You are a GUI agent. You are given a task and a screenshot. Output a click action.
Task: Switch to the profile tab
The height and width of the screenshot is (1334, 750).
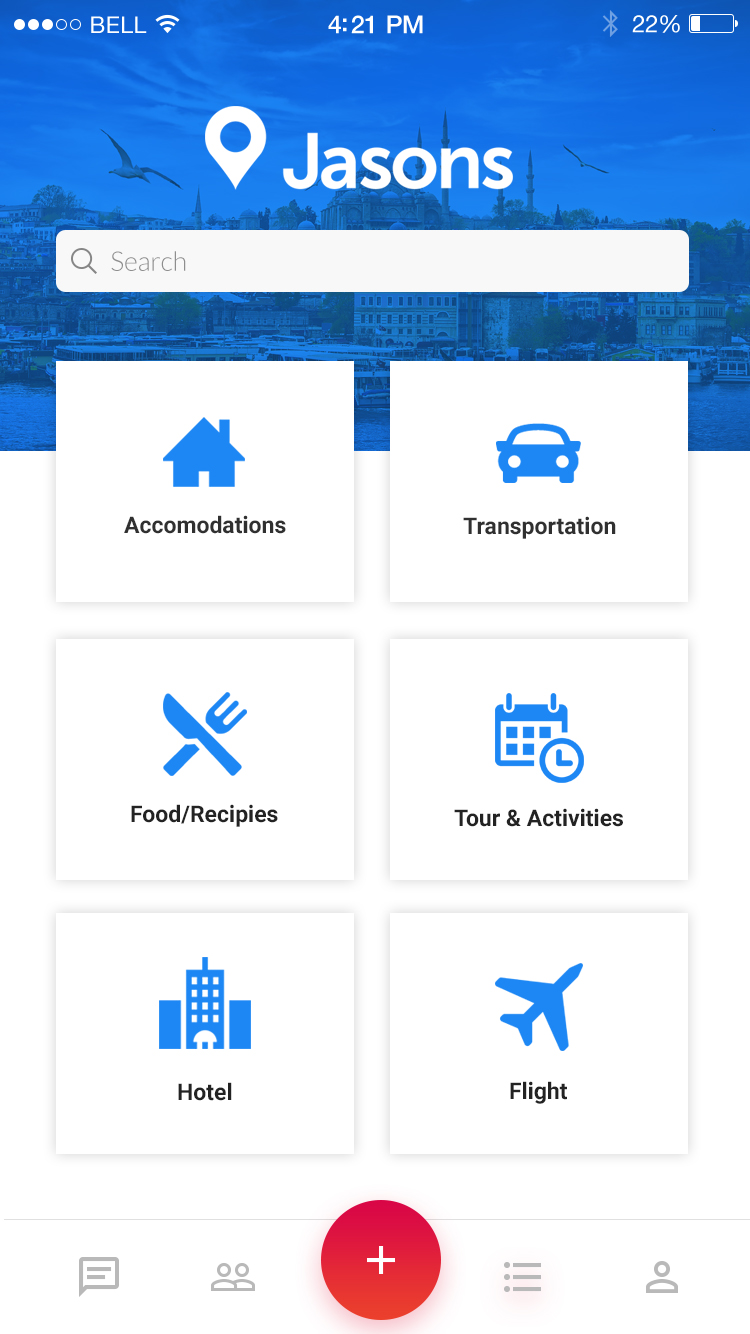pos(661,1276)
